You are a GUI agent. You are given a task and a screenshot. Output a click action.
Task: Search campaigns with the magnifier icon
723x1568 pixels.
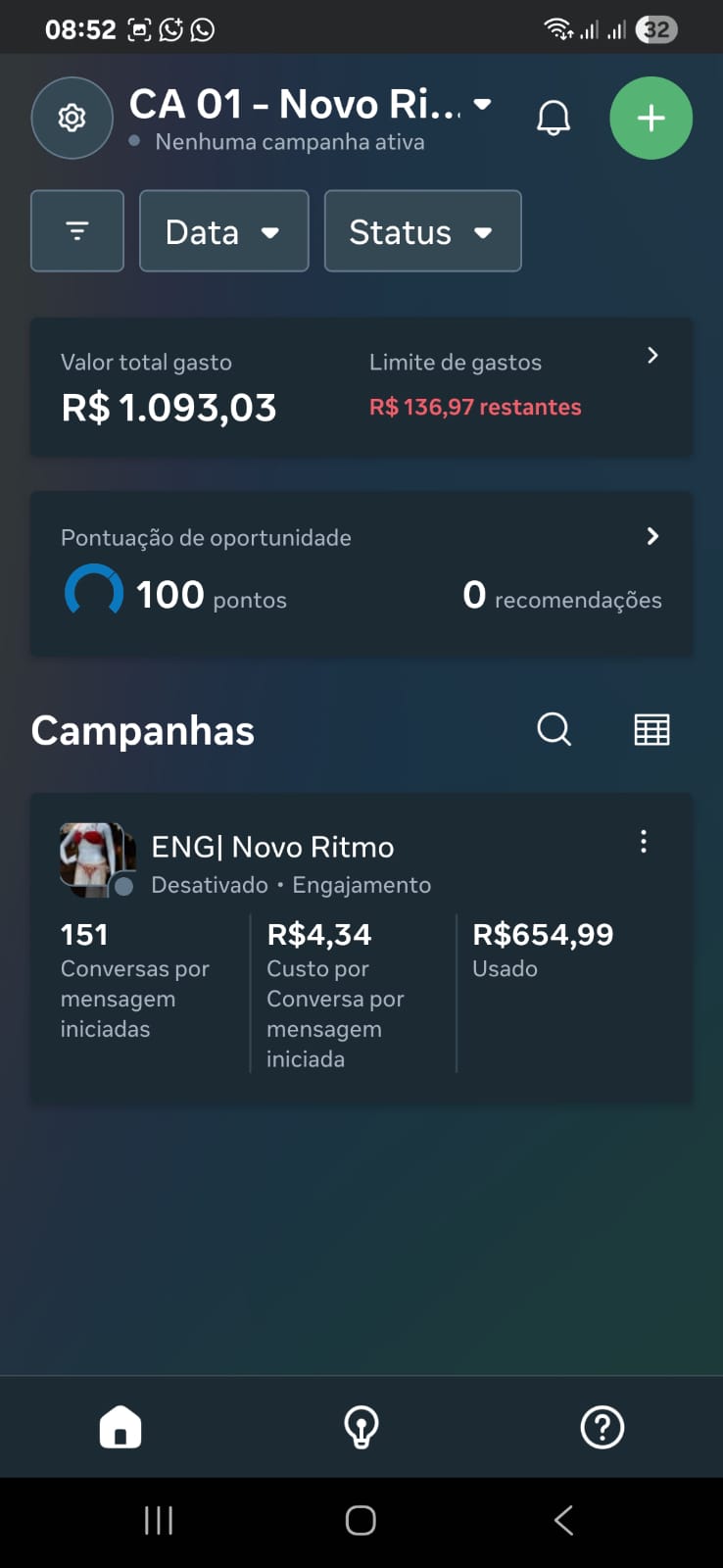(554, 729)
